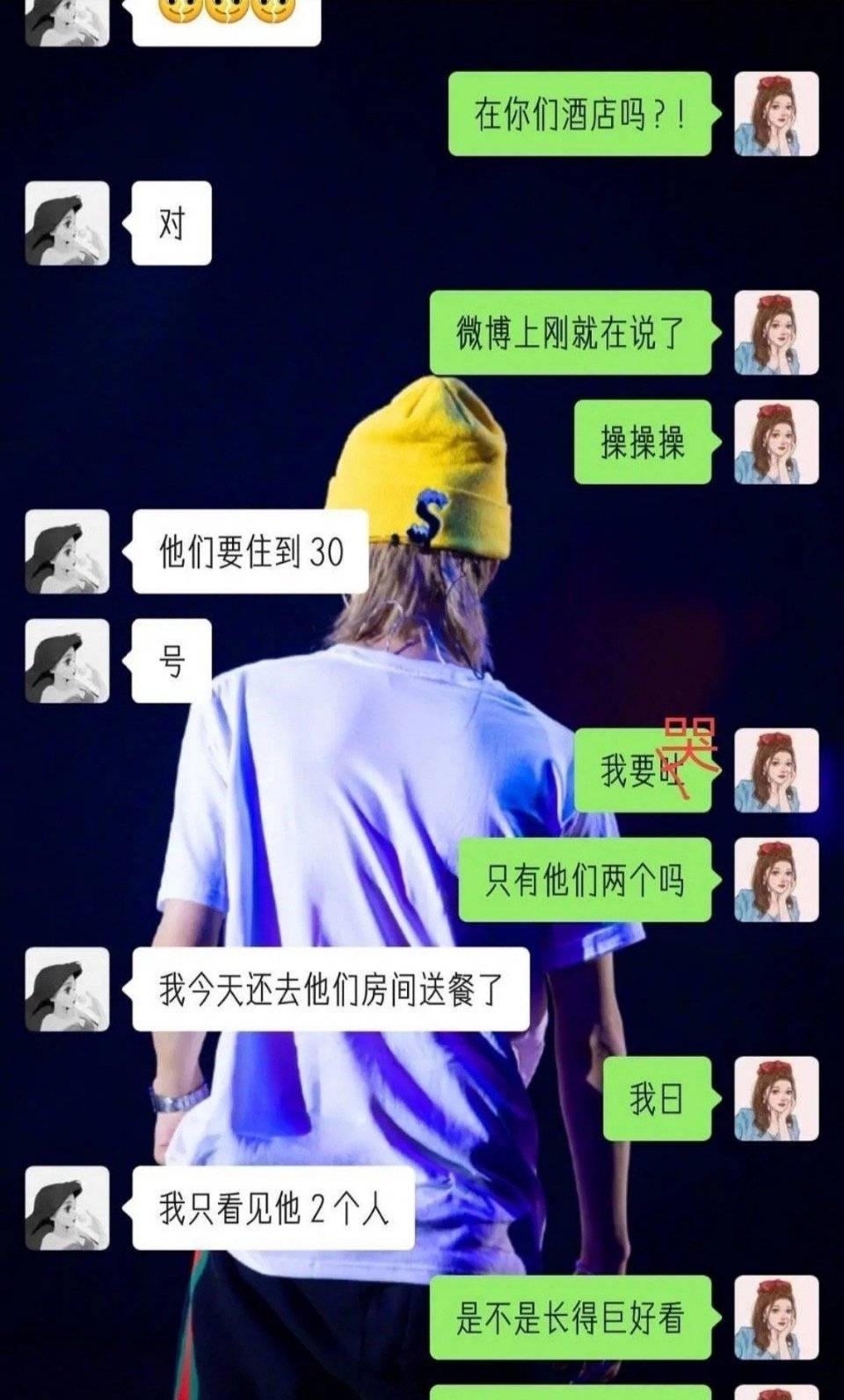Tap the contact's avatar next to "对"

68,223
